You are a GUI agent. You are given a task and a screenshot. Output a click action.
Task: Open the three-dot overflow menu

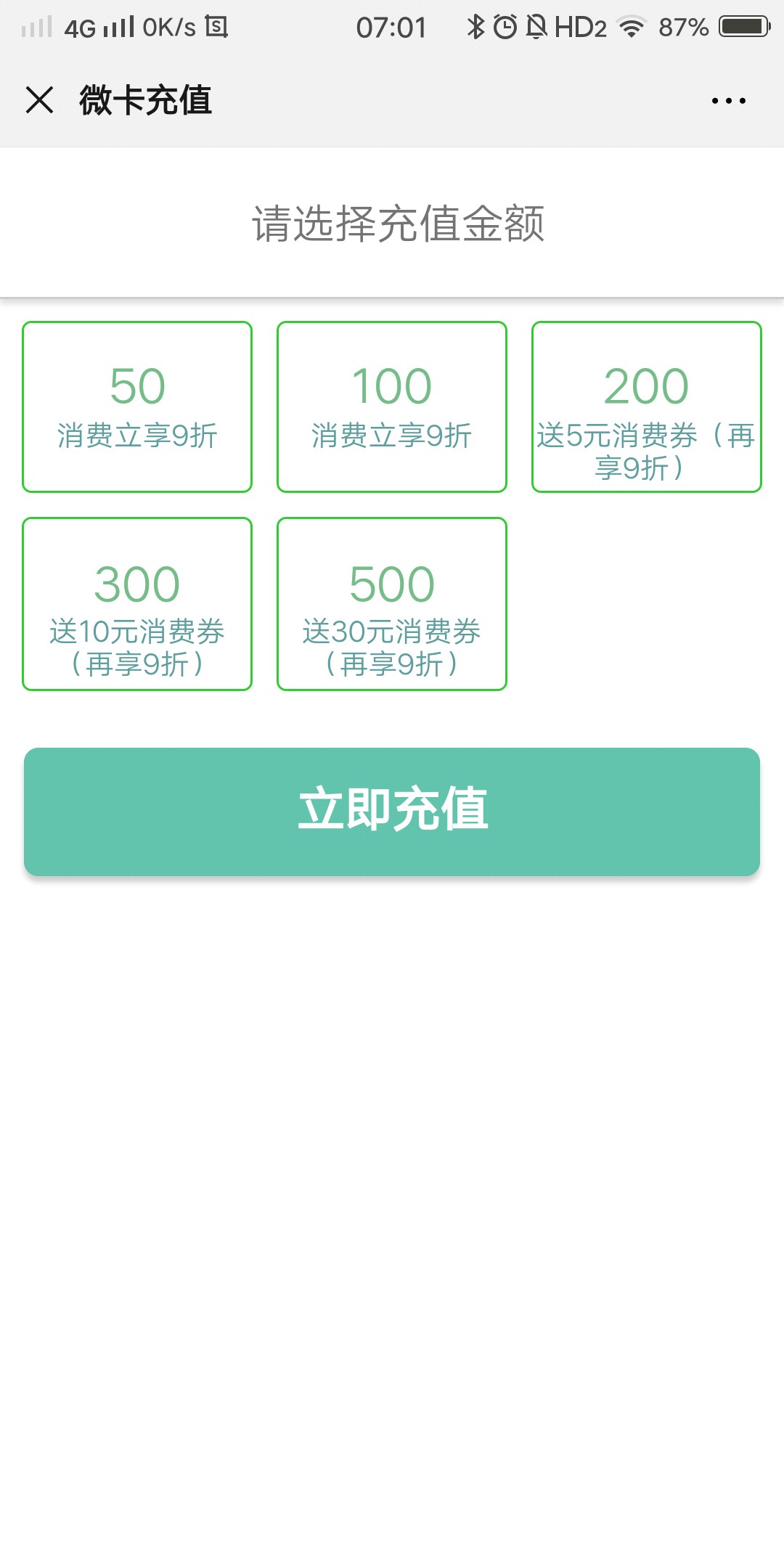[728, 101]
